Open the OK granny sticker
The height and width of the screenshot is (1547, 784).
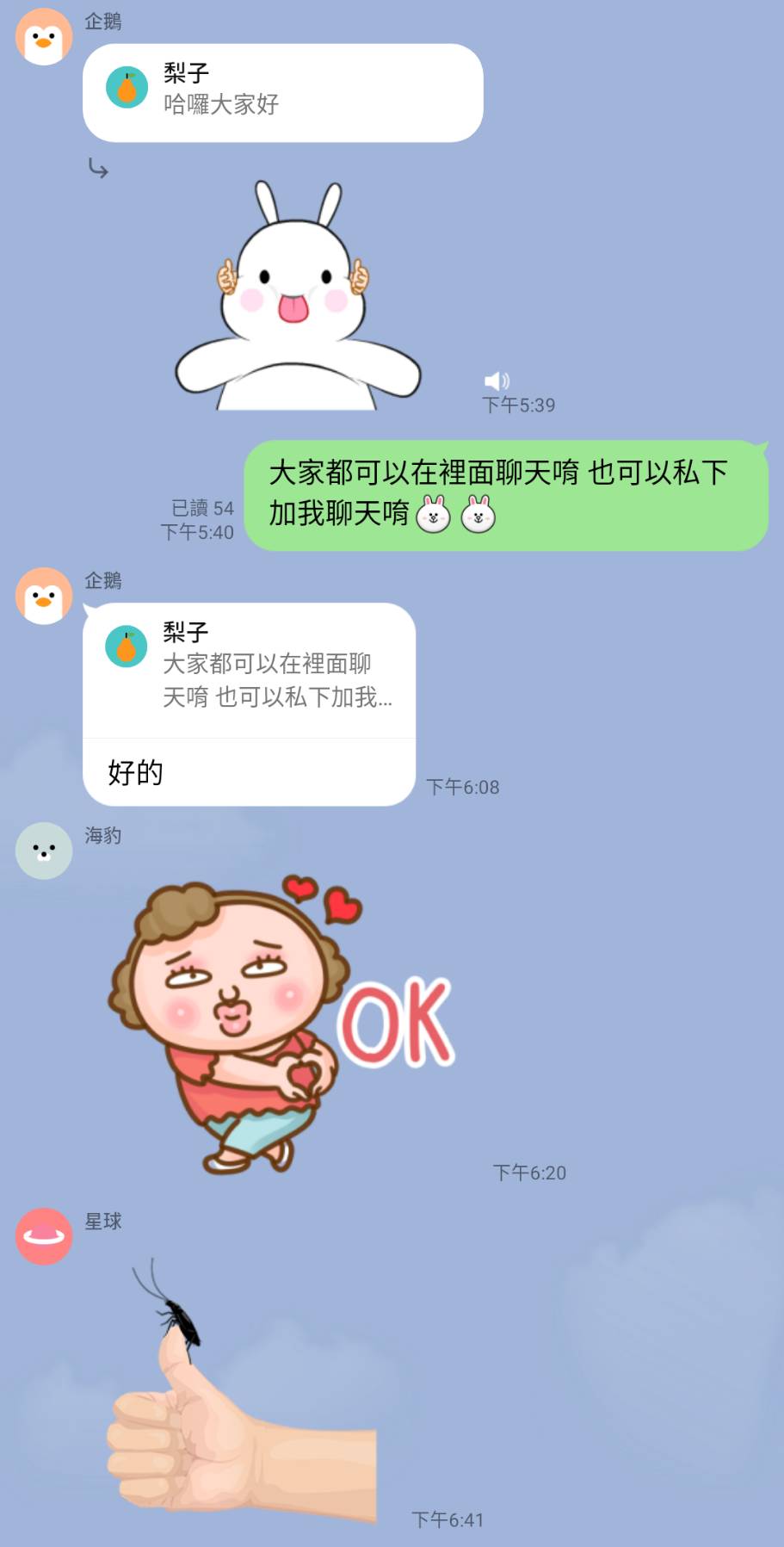[x=284, y=1023]
